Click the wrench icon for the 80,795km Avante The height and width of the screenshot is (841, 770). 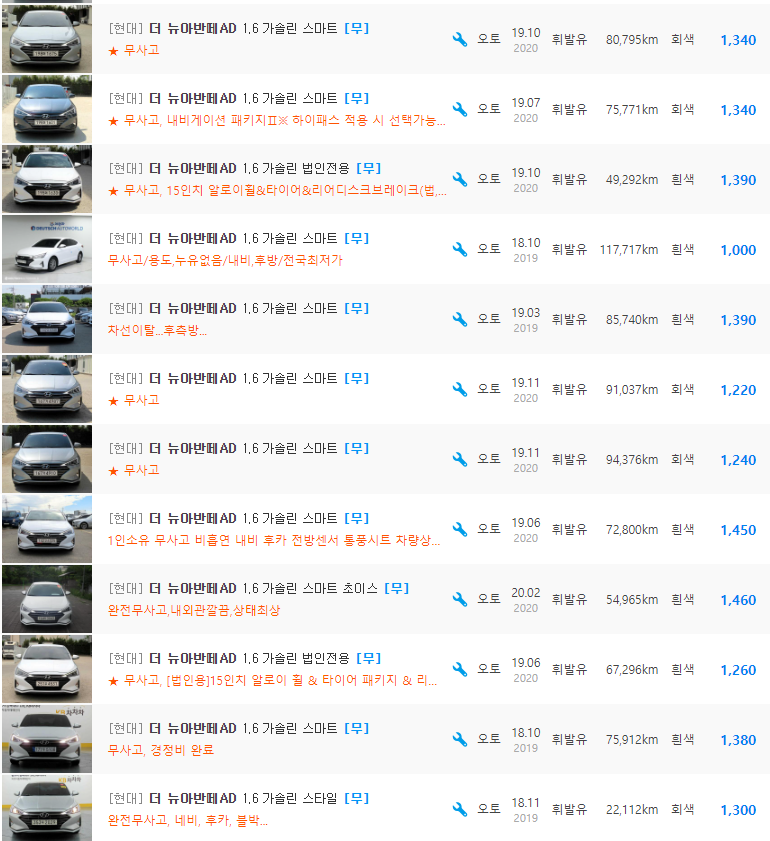461,40
